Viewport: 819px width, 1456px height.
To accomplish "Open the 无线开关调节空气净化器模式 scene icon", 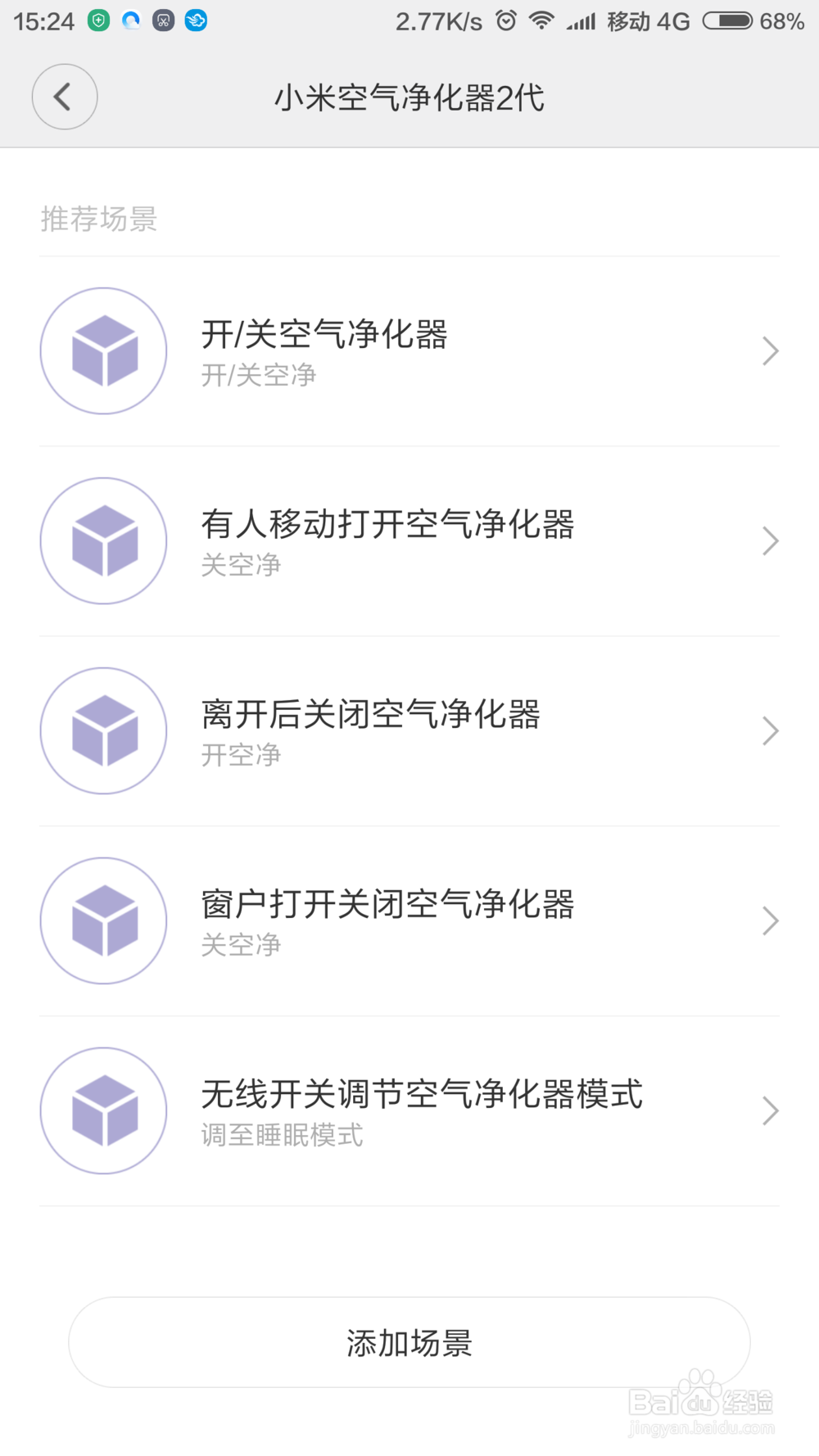I will 103,1110.
